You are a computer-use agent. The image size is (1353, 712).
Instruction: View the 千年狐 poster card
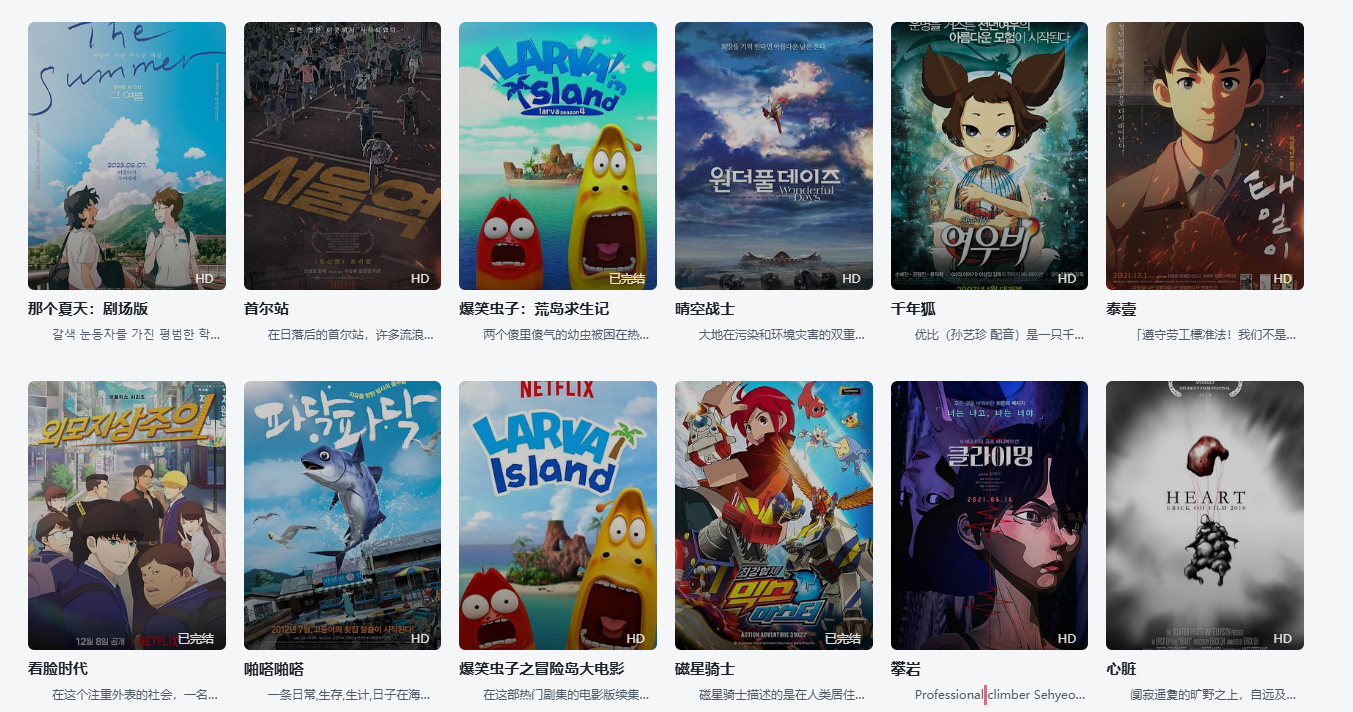[989, 156]
